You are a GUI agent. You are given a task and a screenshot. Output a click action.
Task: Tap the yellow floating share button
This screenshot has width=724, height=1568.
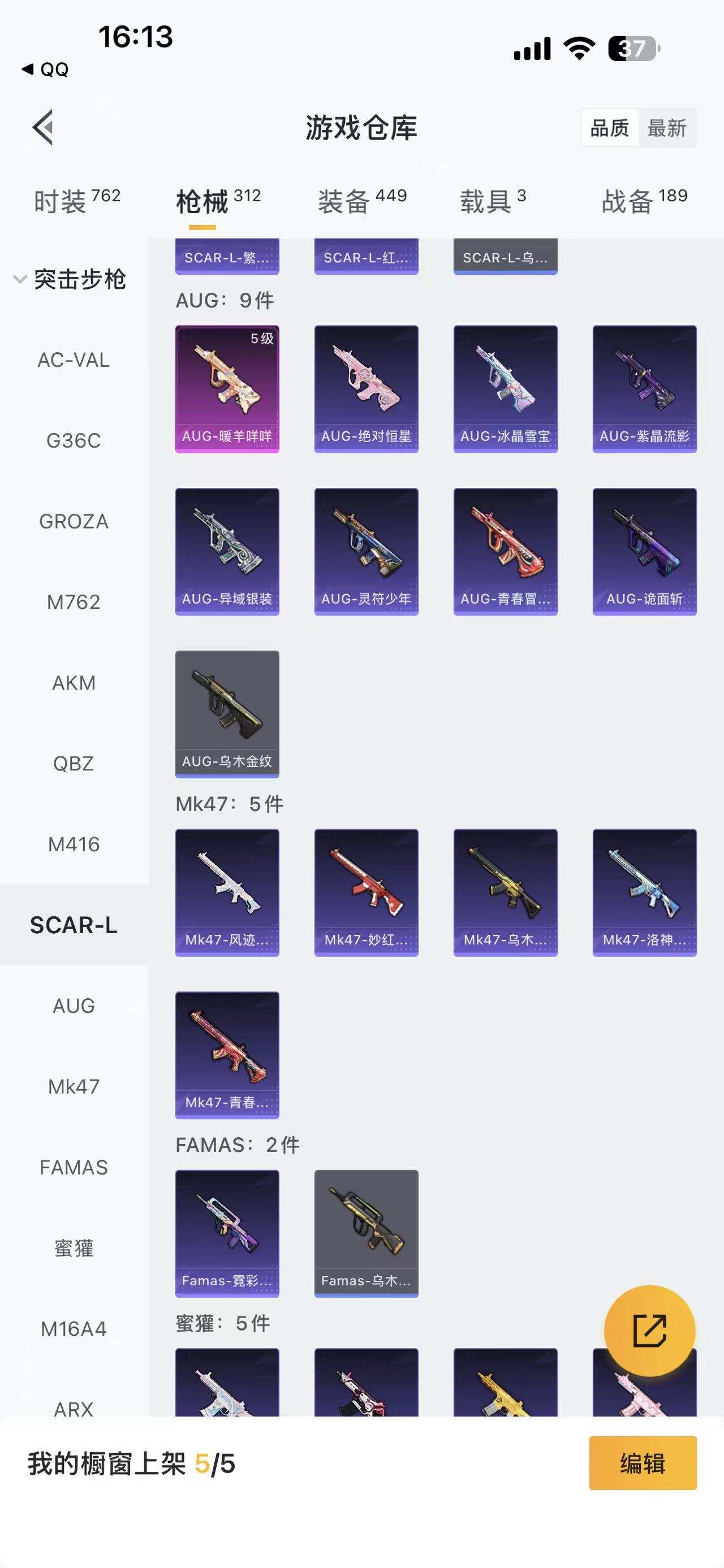pyautogui.click(x=649, y=1330)
